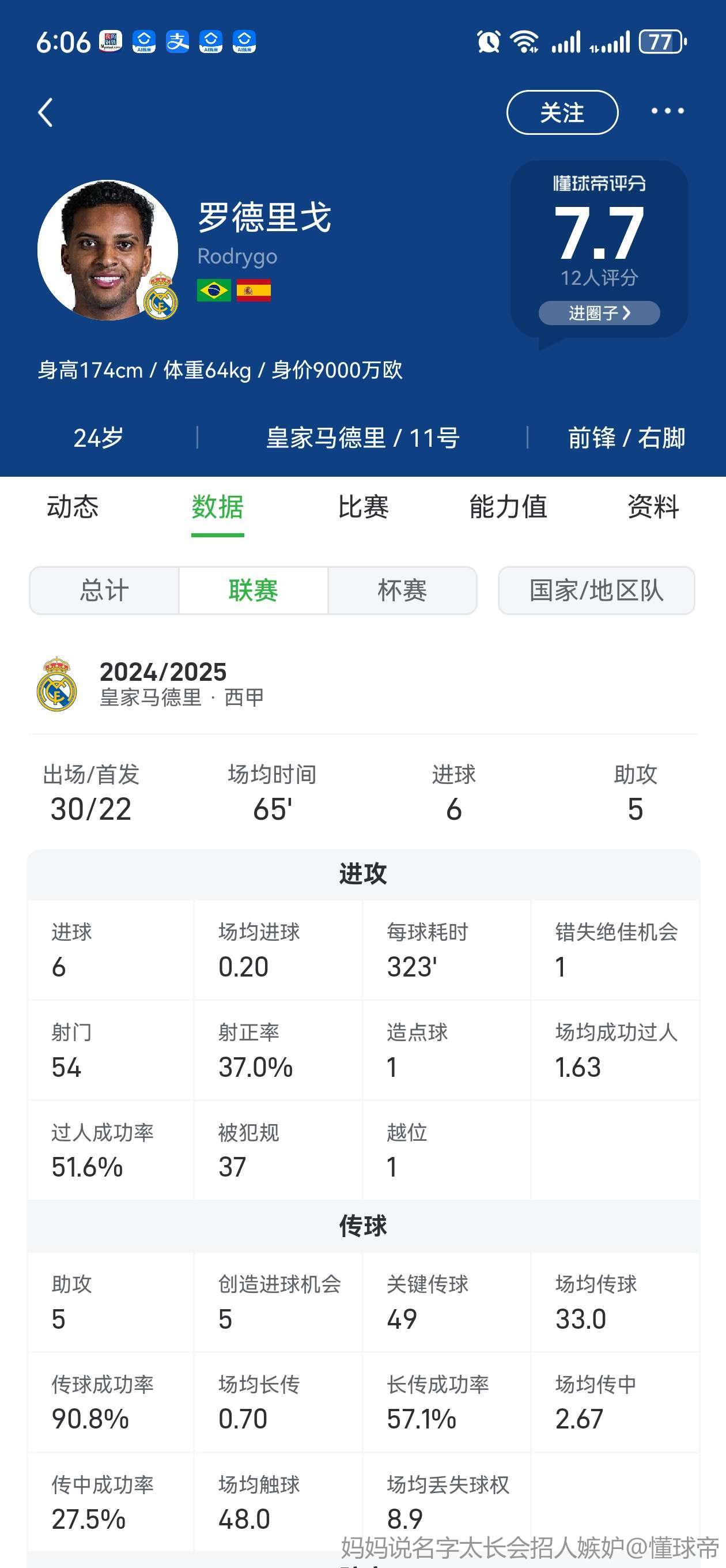The image size is (726, 1568).
Task: Select the 杯赛 cup filter
Action: click(x=402, y=590)
